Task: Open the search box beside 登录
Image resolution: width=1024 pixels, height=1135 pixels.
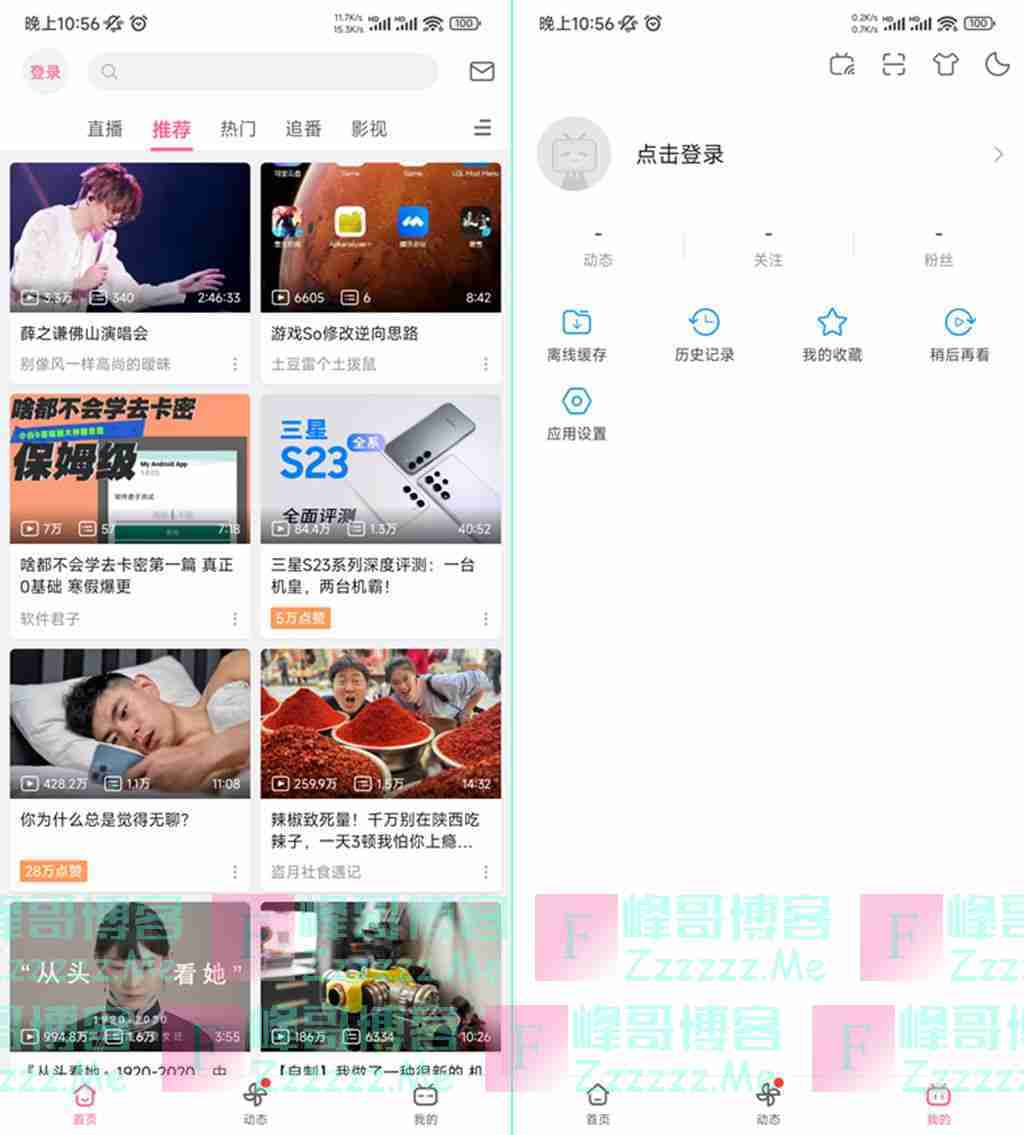Action: pyautogui.click(x=262, y=72)
